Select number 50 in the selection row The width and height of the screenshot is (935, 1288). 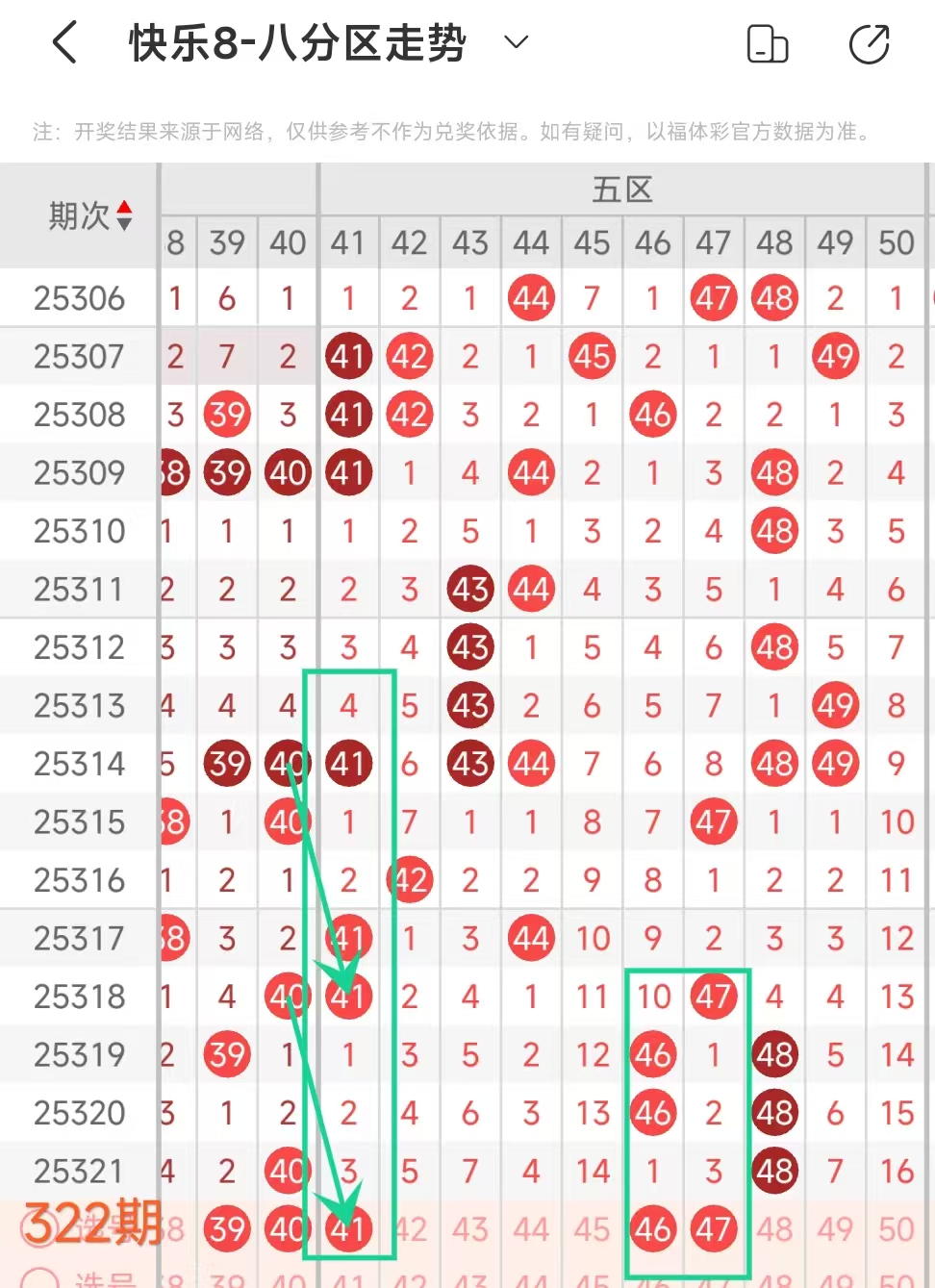pyautogui.click(x=897, y=1229)
